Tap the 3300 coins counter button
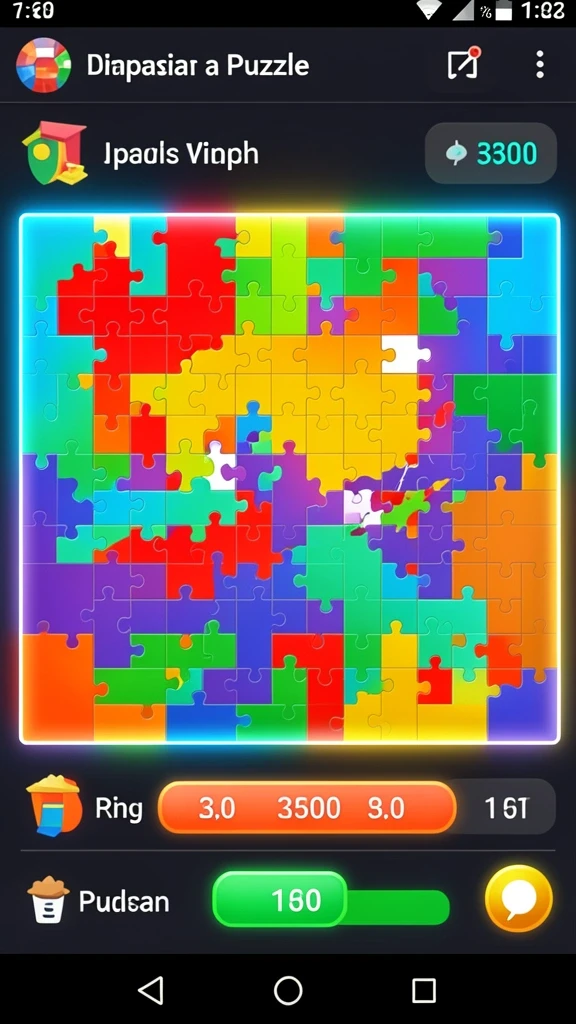This screenshot has width=576, height=1024. click(491, 153)
